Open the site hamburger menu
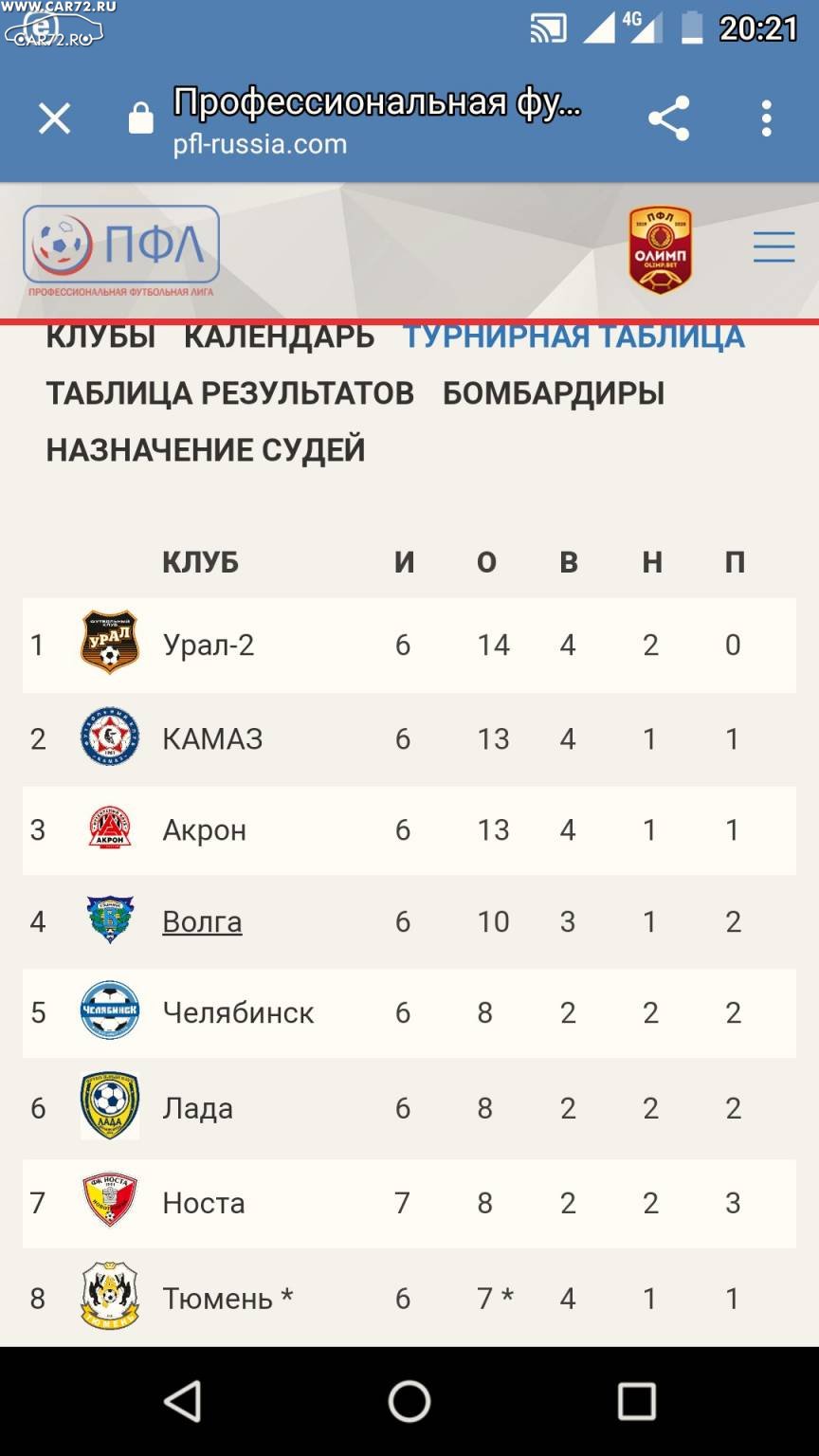 click(x=773, y=247)
